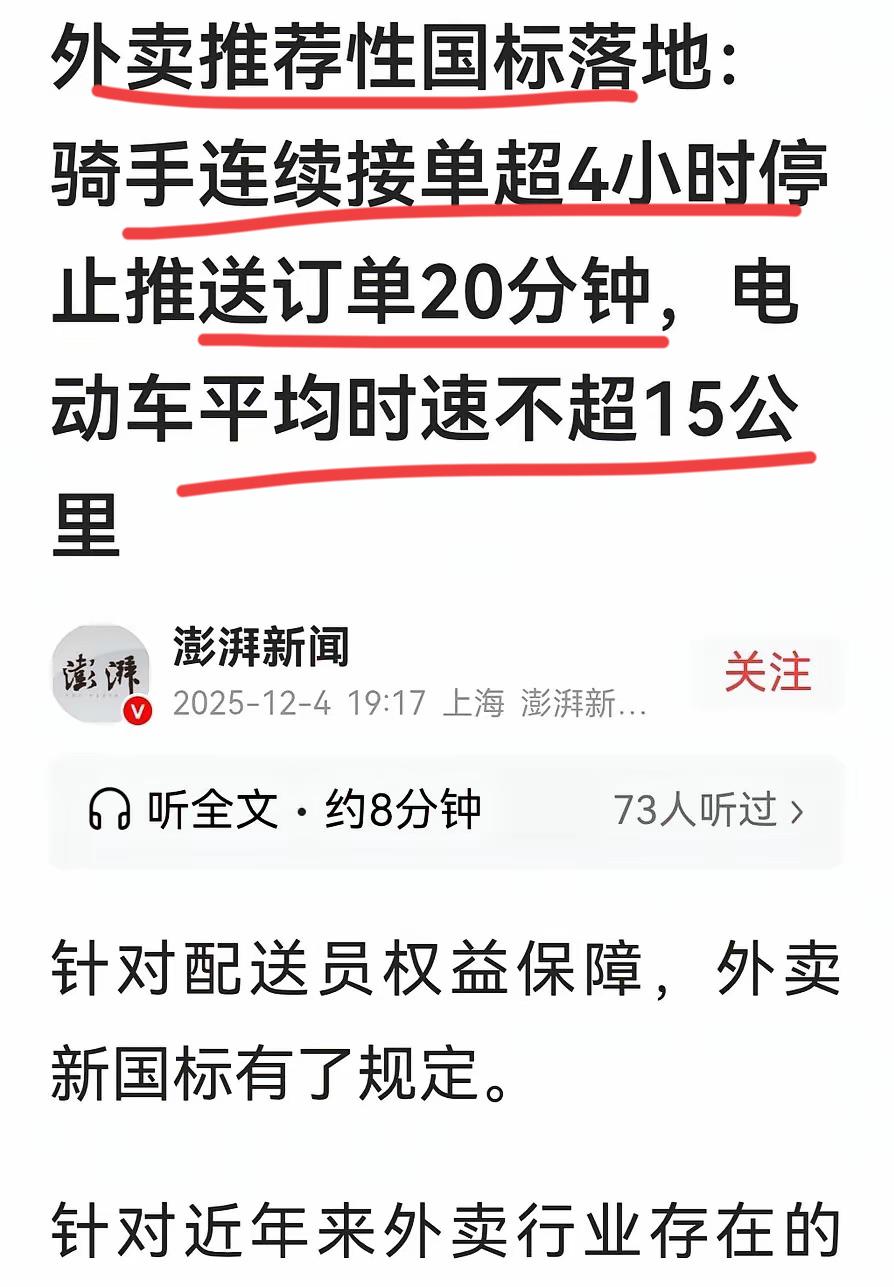The image size is (894, 1287).
Task: Select the publisher logo to open profile
Action: click(x=103, y=670)
